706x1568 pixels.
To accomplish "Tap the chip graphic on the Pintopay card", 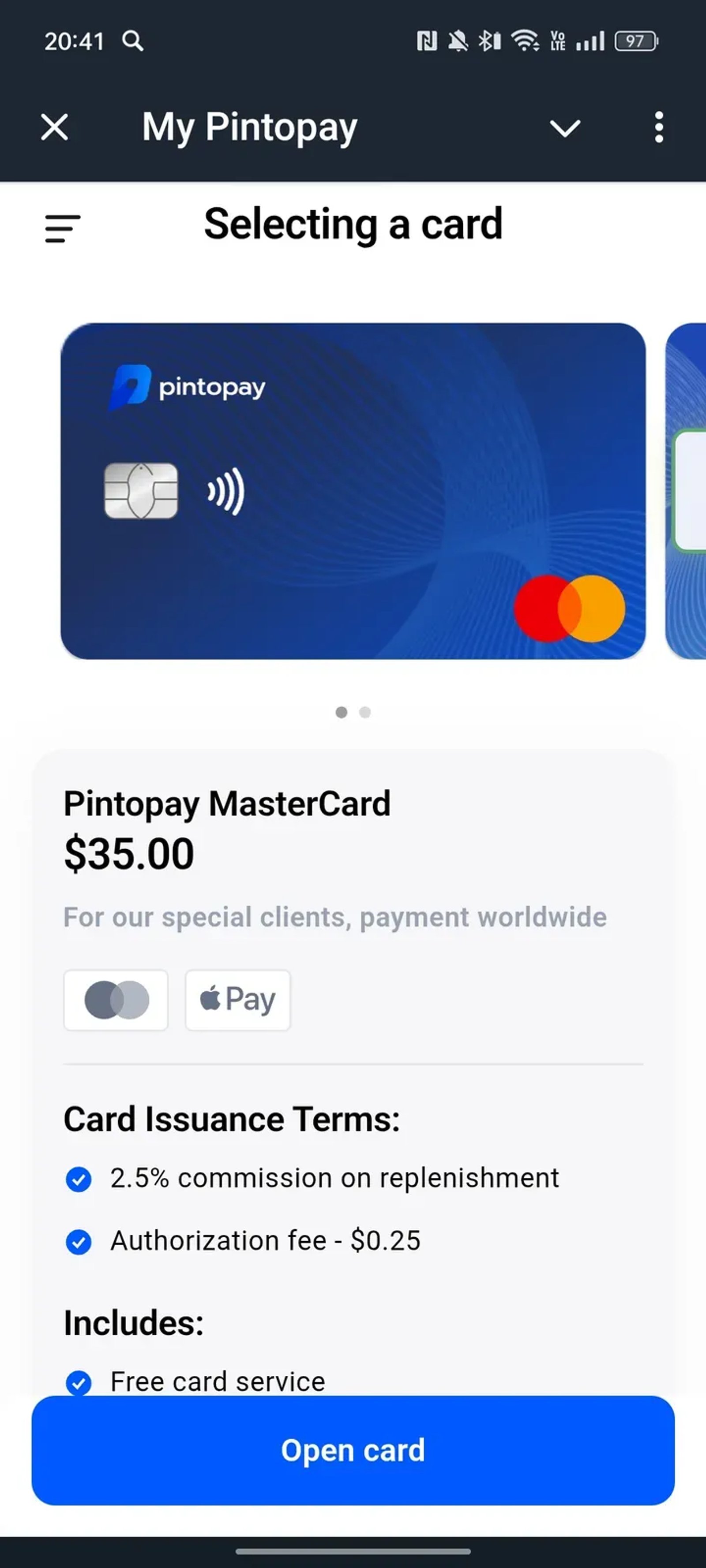I will [141, 491].
